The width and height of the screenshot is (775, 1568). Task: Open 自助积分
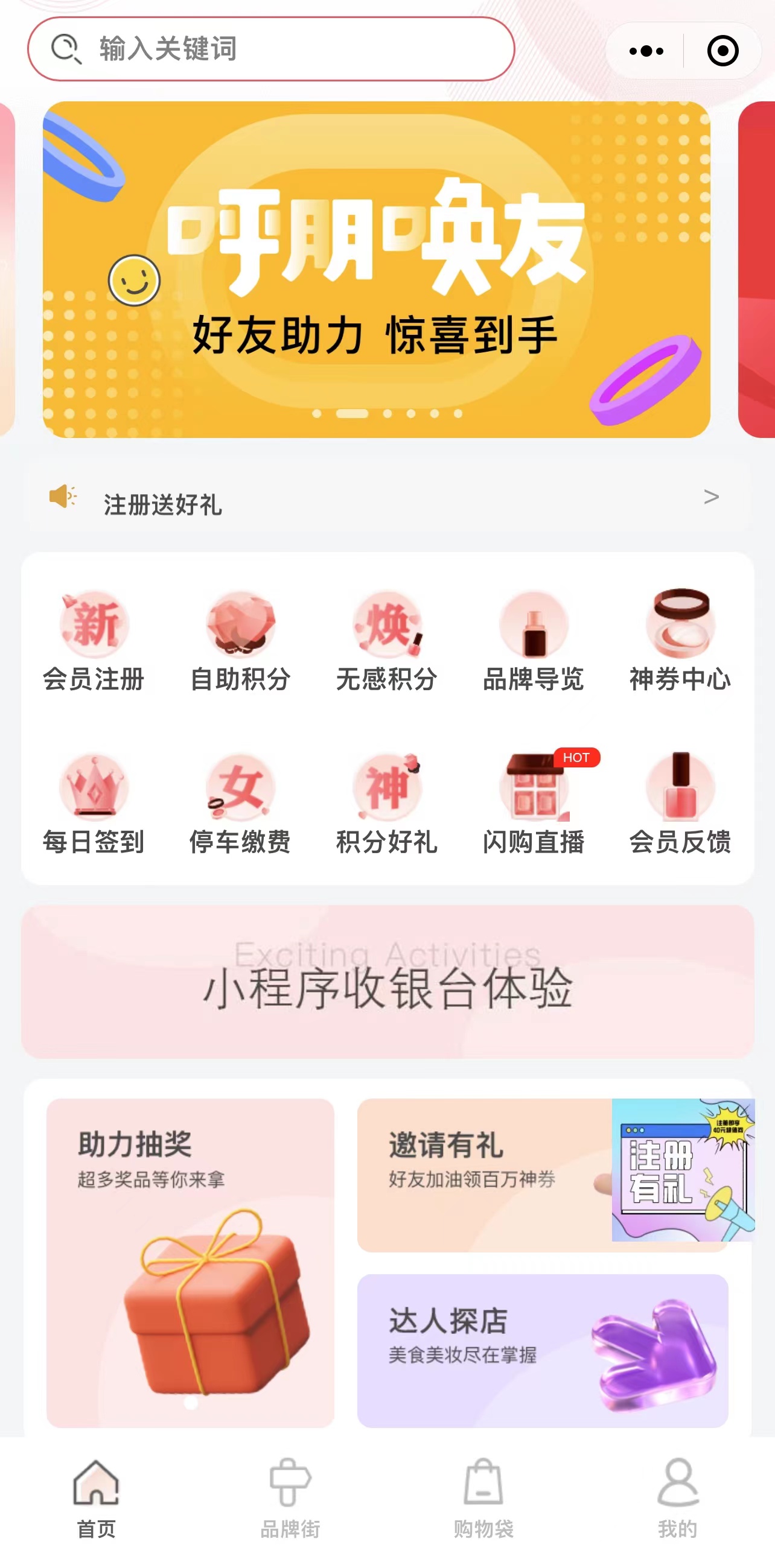[x=240, y=641]
